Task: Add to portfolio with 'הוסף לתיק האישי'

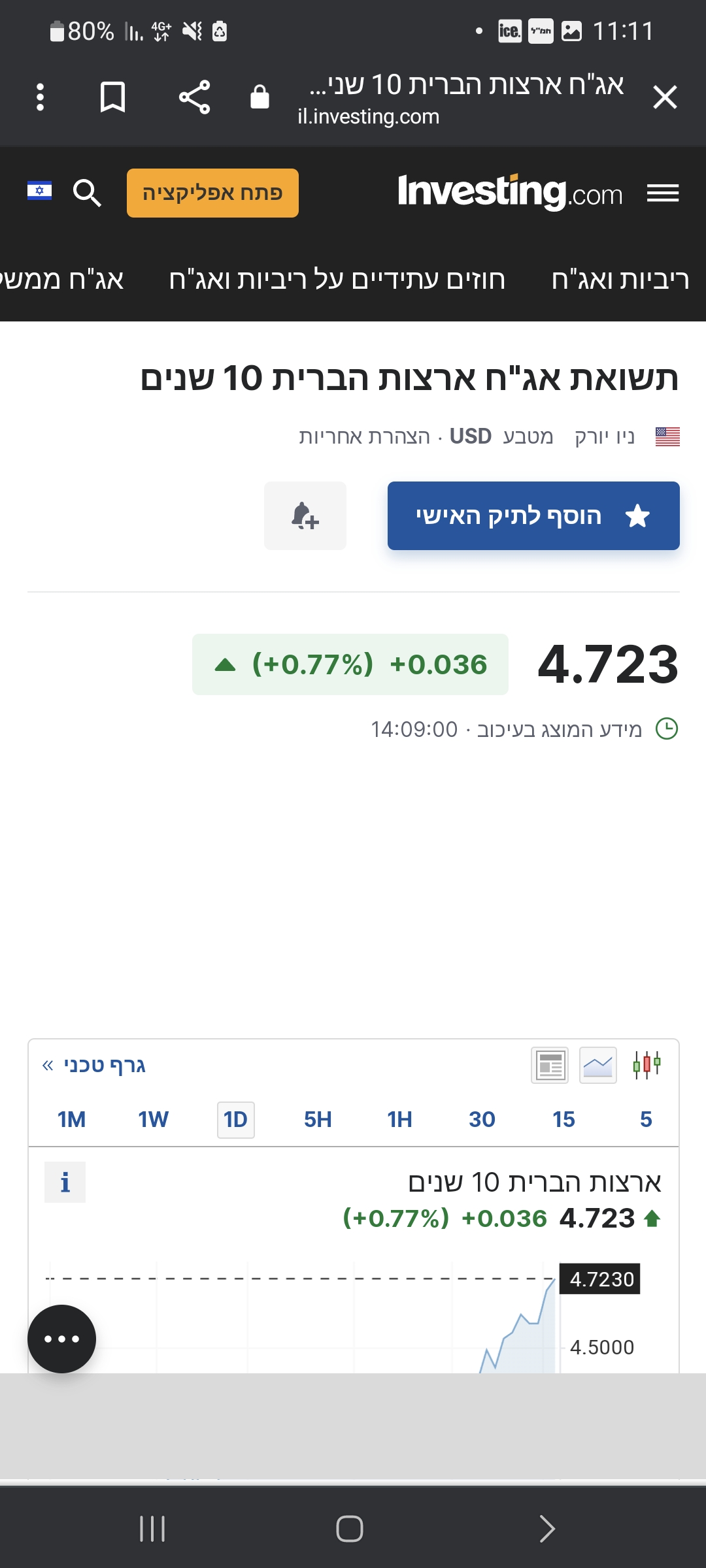Action: tap(533, 516)
